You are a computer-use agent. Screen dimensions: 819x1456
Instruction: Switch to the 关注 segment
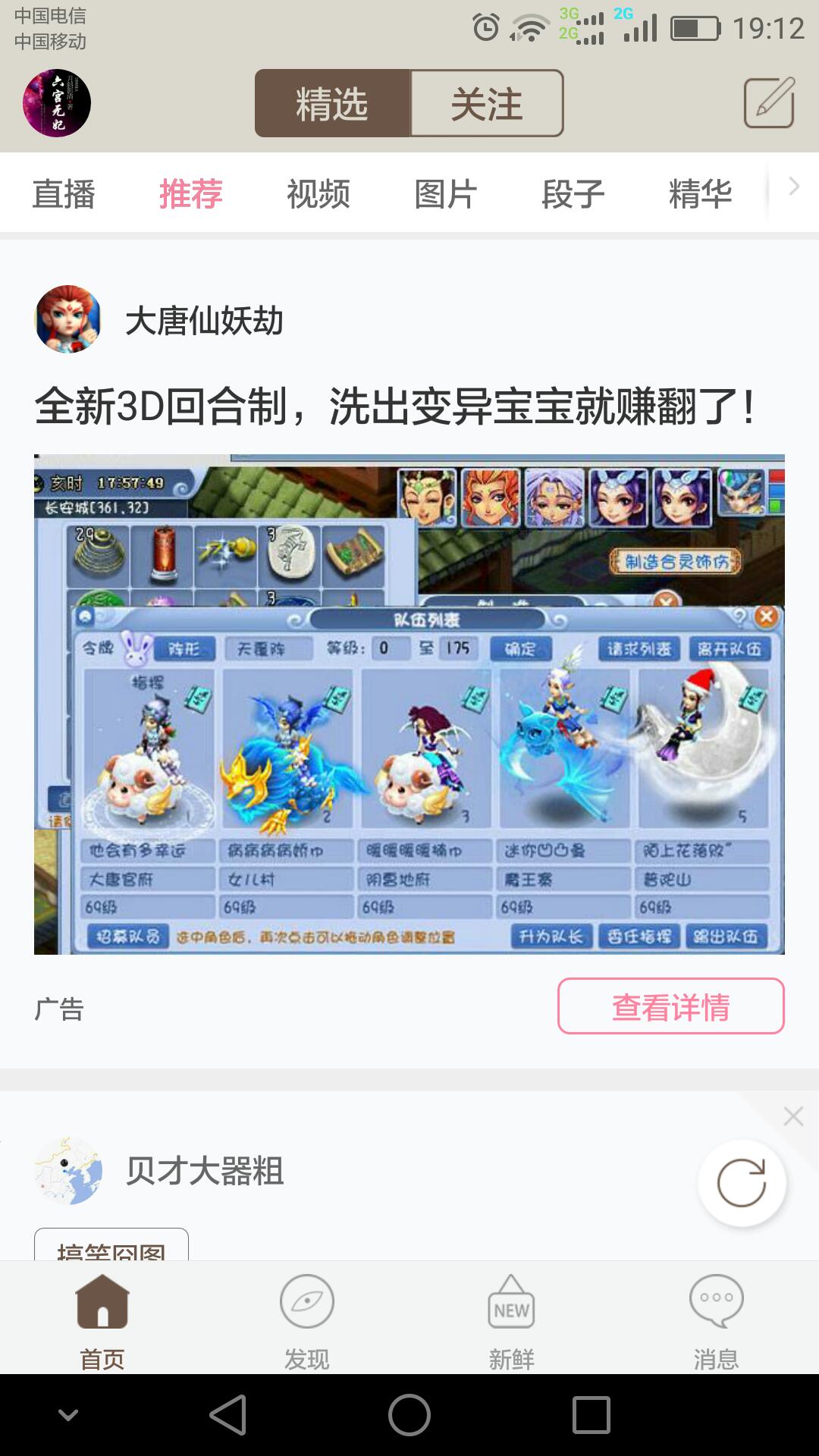point(487,104)
